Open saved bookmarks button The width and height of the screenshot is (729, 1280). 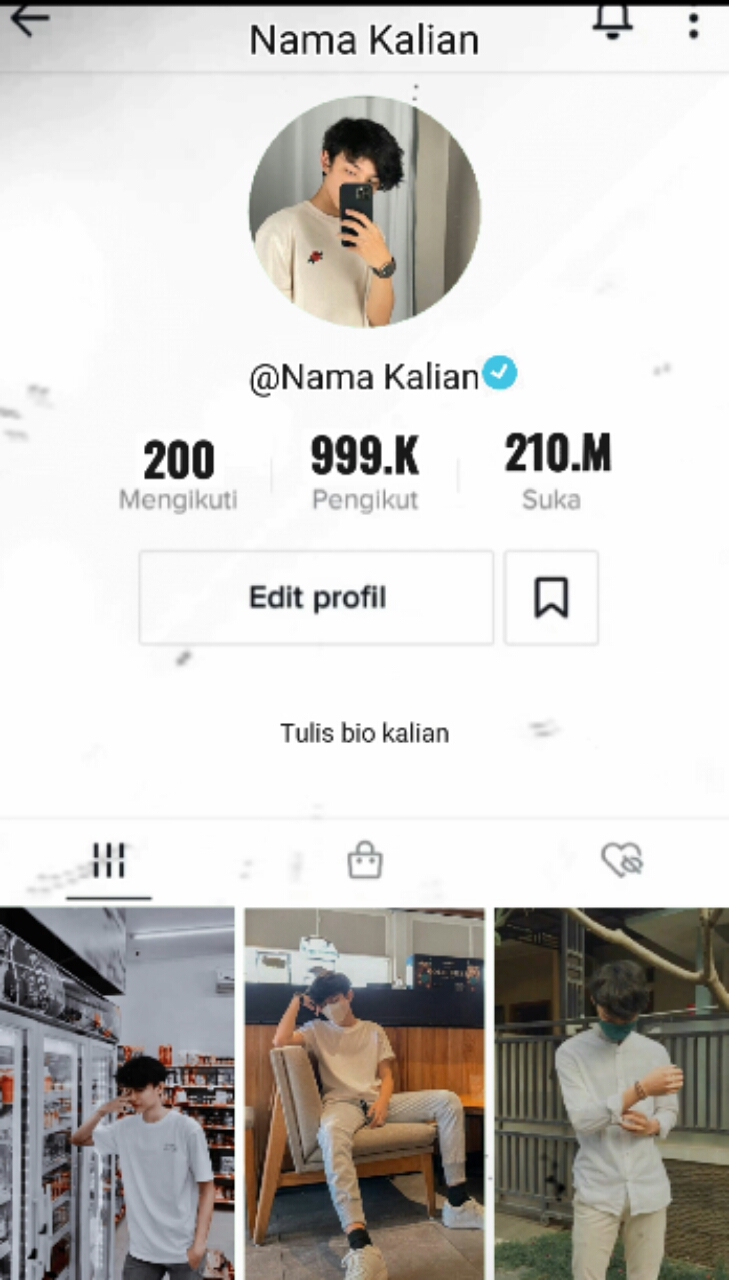551,597
